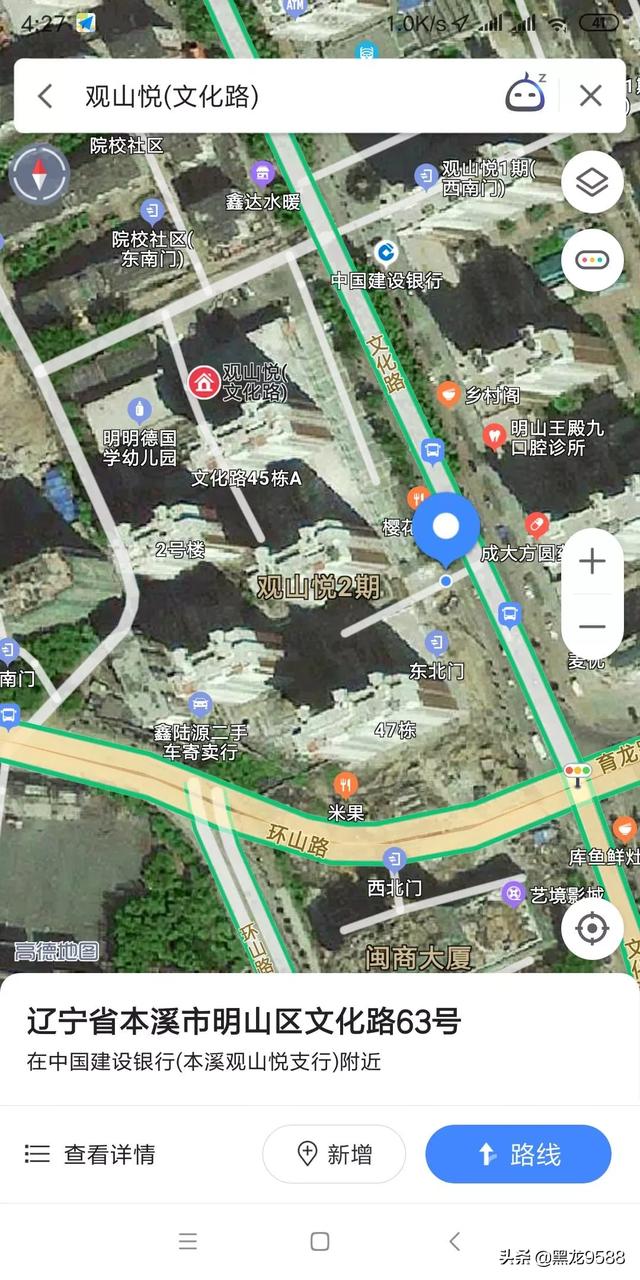
Task: Open the system recent apps button
Action: tap(187, 1242)
